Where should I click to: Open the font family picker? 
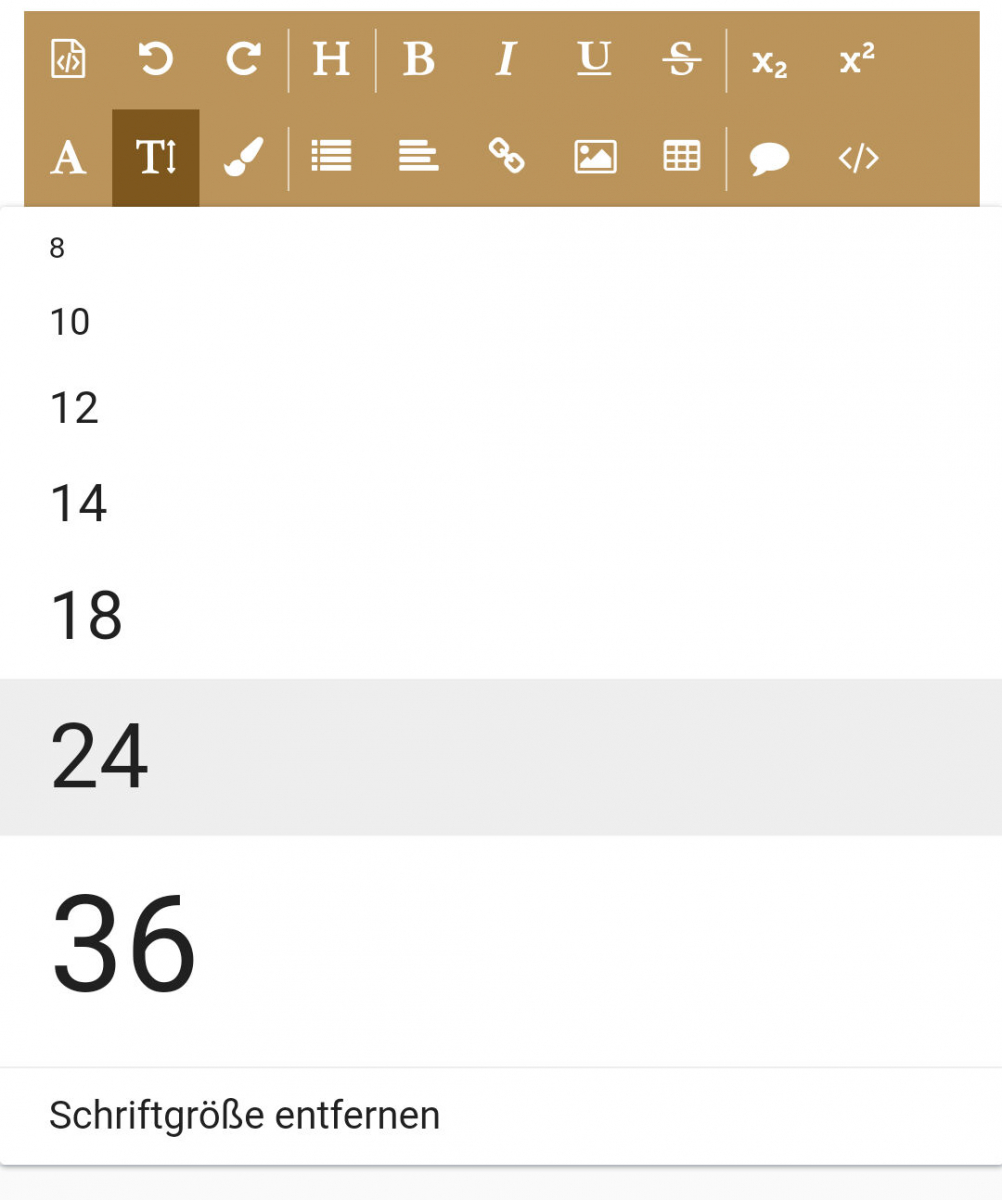click(68, 158)
